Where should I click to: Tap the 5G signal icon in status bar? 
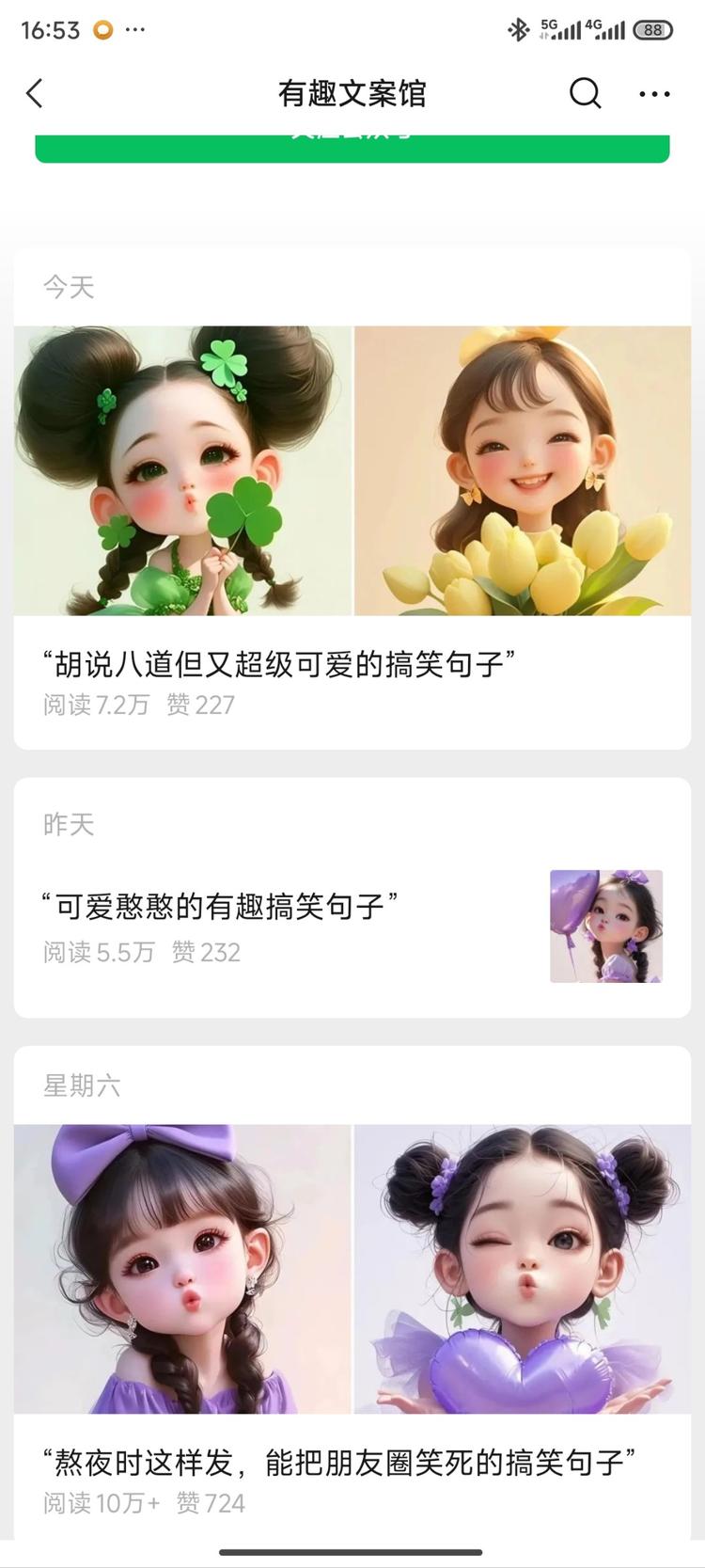click(560, 29)
